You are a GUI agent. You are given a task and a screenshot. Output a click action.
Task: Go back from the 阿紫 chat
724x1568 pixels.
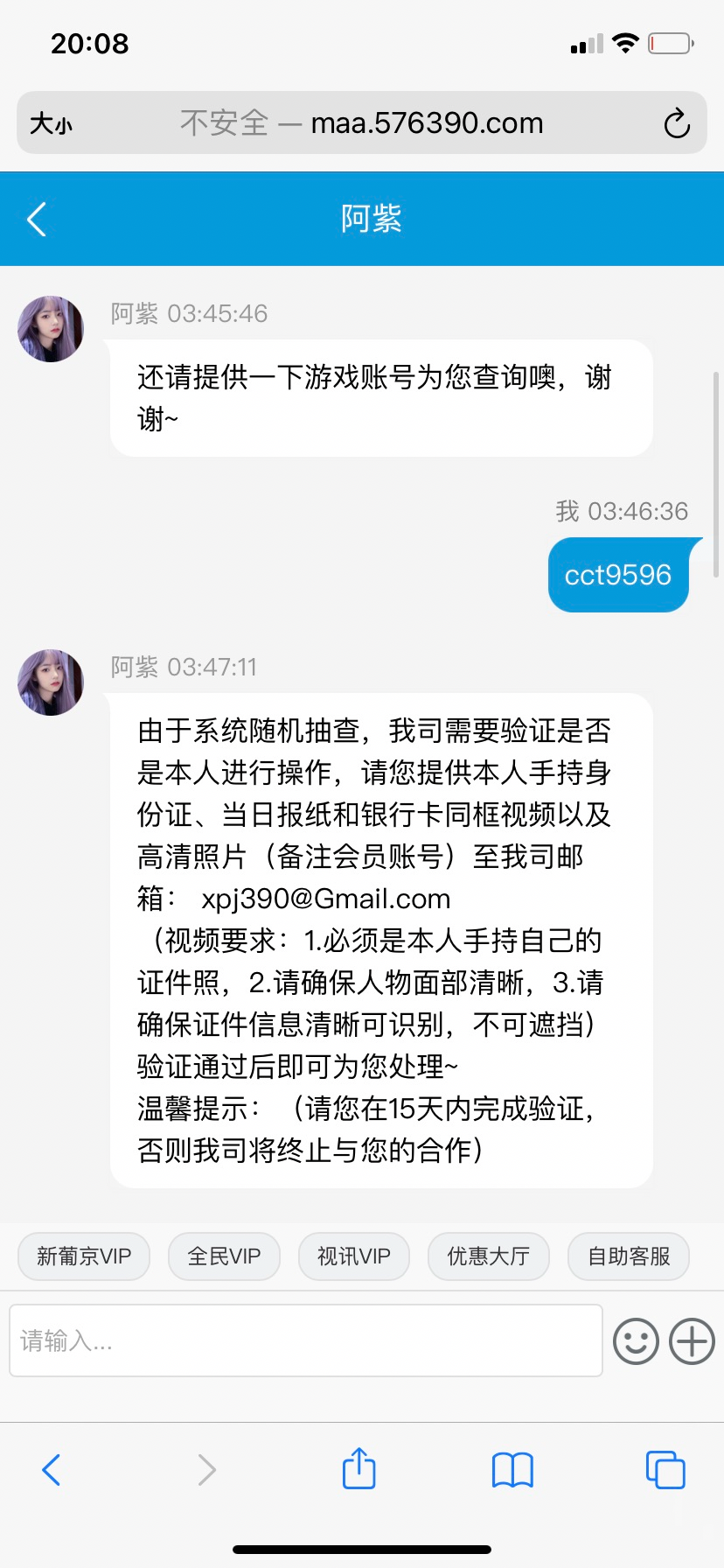[37, 219]
